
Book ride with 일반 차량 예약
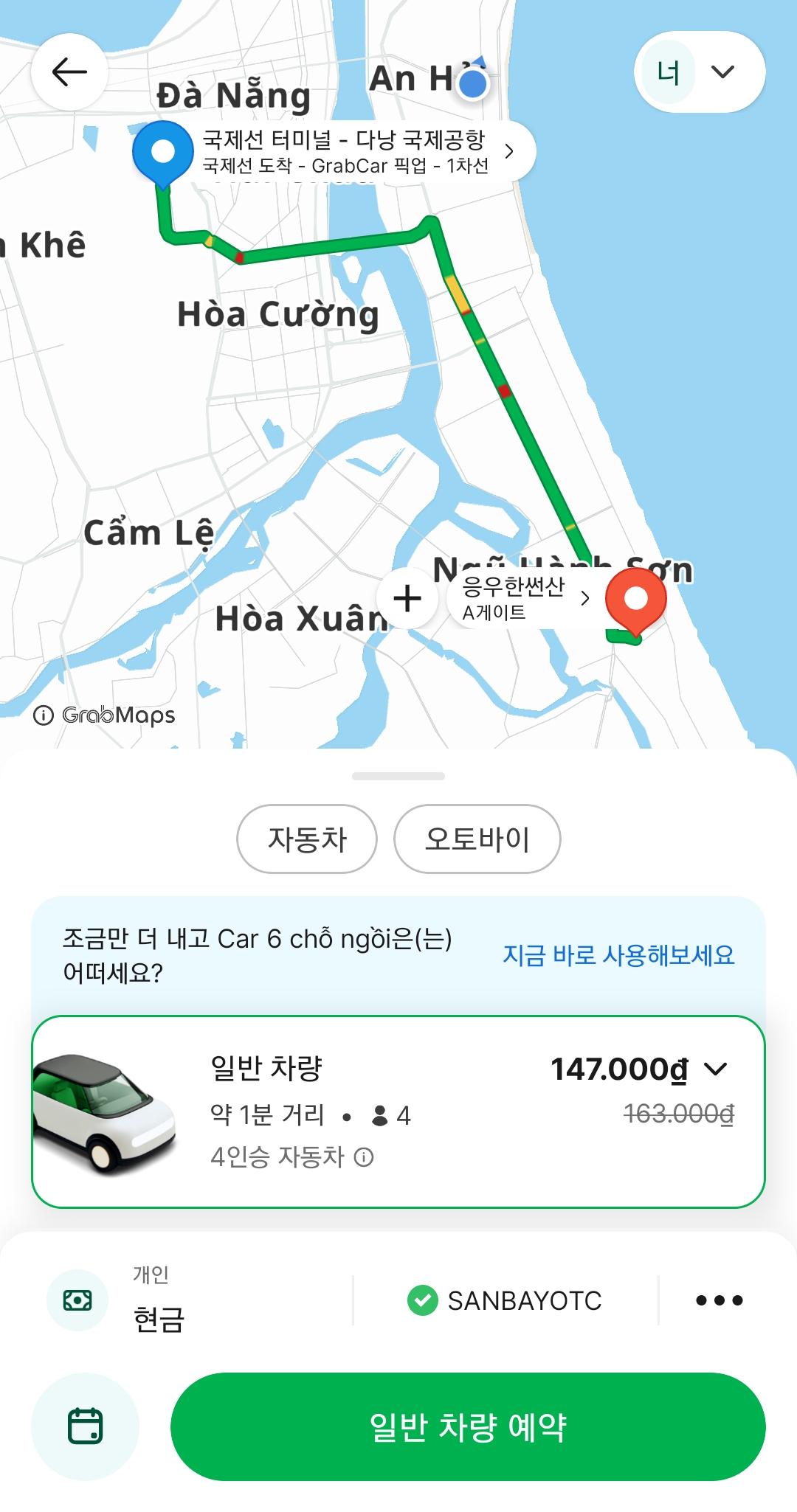point(468,1426)
